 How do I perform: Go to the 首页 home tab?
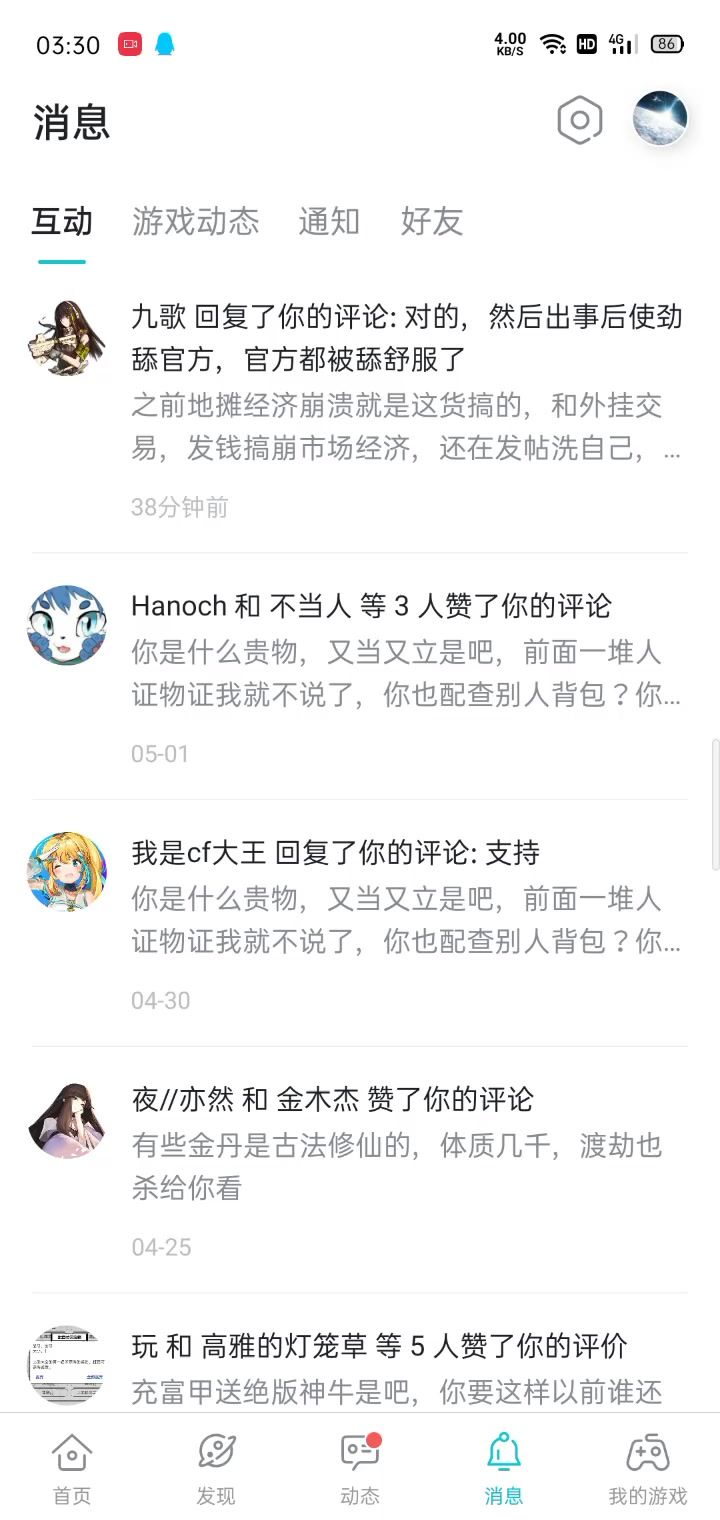pyautogui.click(x=72, y=1467)
